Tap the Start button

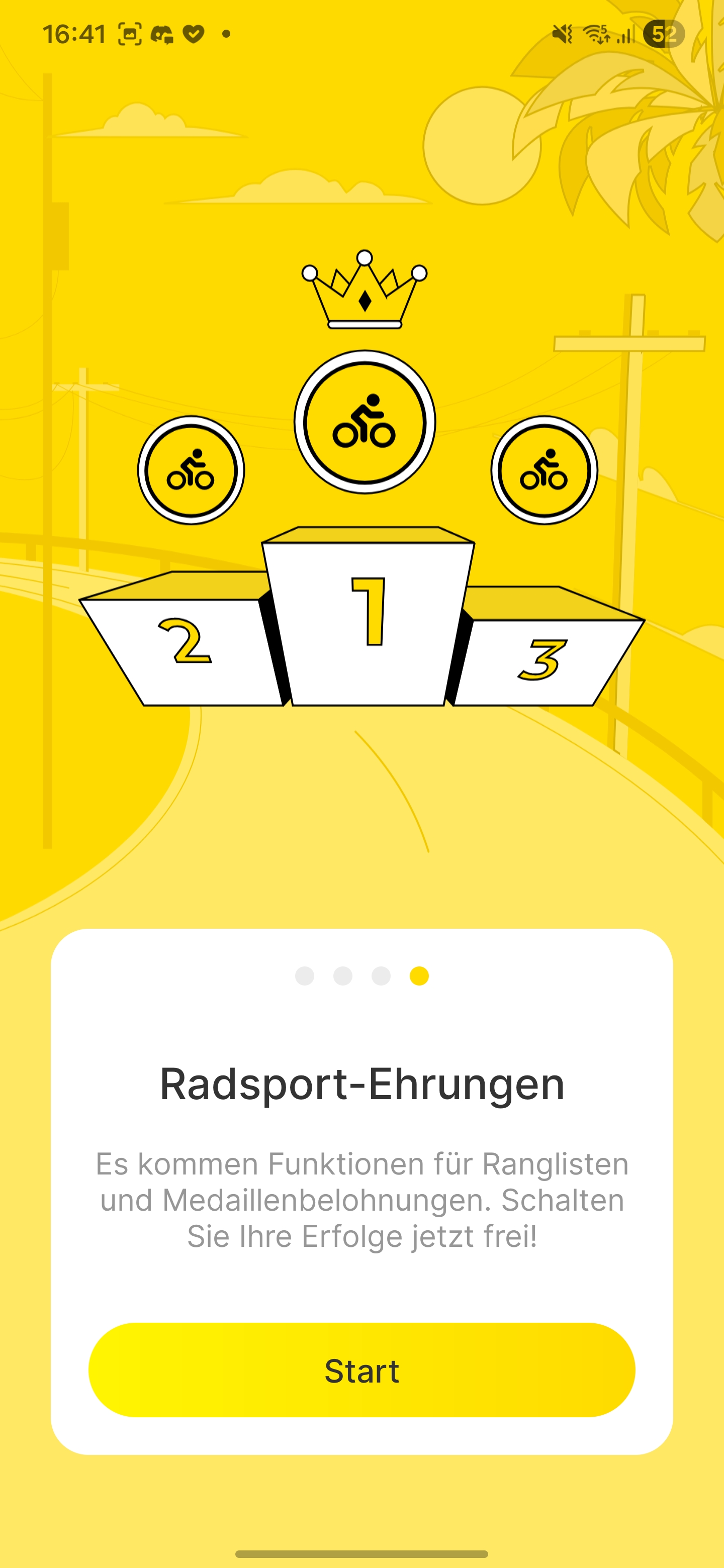click(361, 1370)
